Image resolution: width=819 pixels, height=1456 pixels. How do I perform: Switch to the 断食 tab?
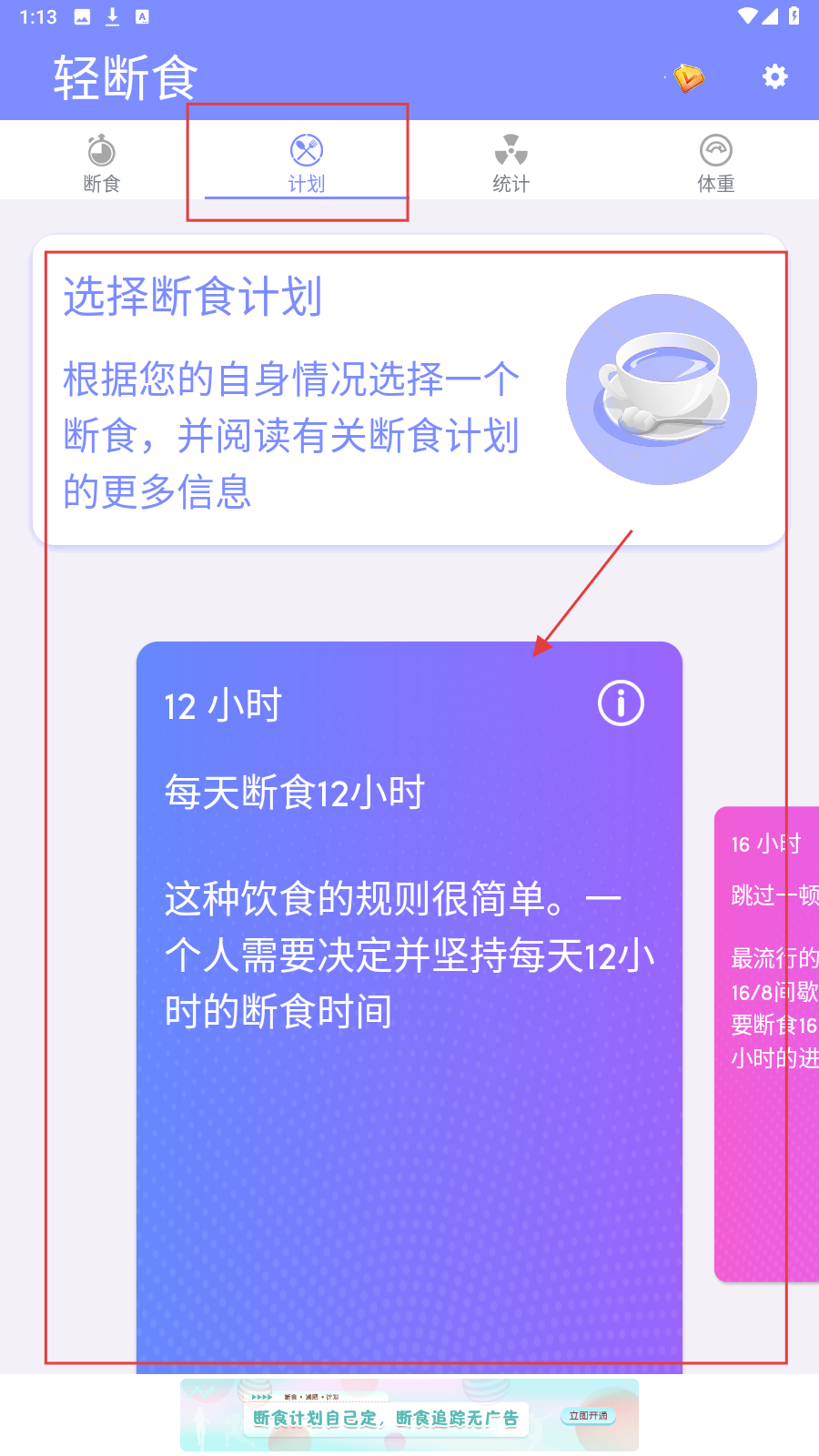(x=102, y=162)
